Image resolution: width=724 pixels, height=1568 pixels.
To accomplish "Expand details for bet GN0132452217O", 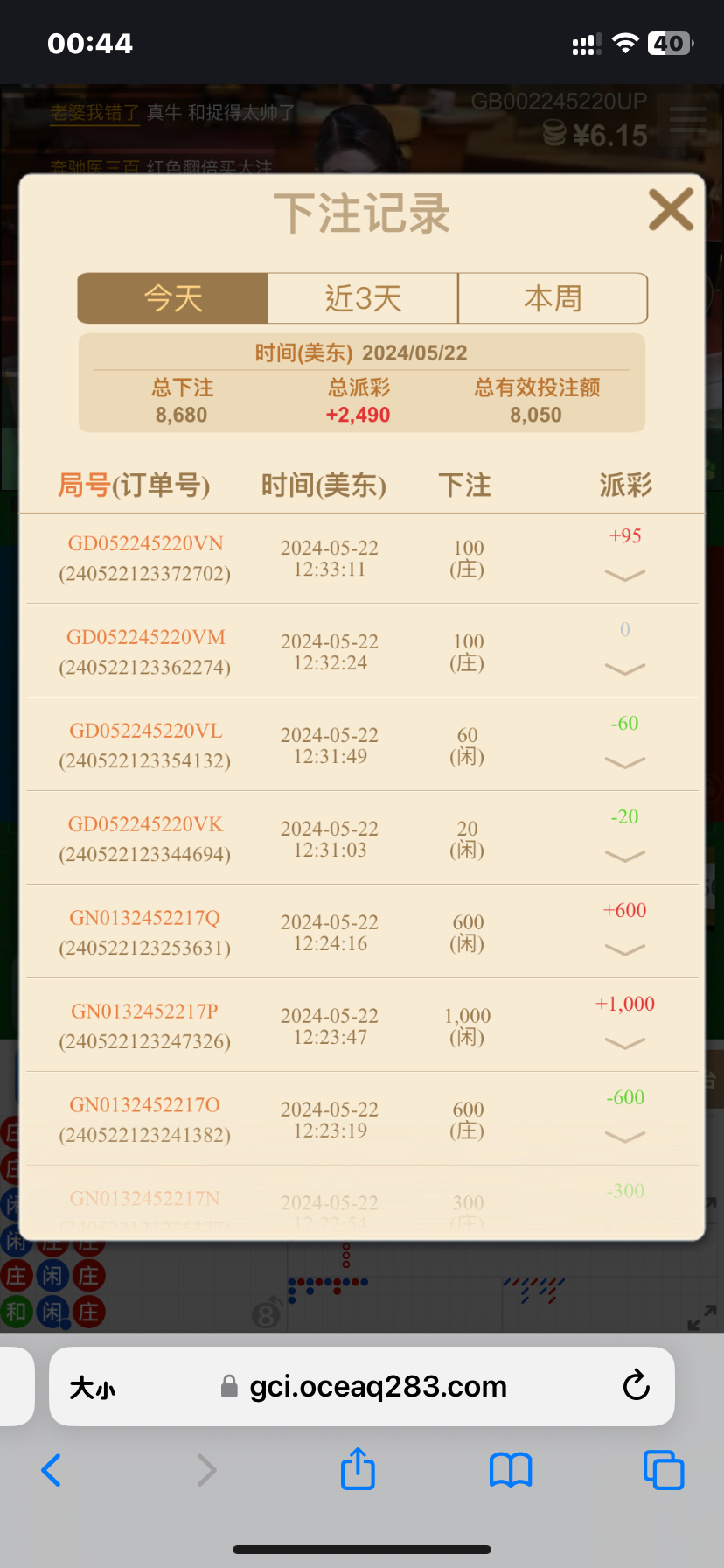I will [x=624, y=1137].
